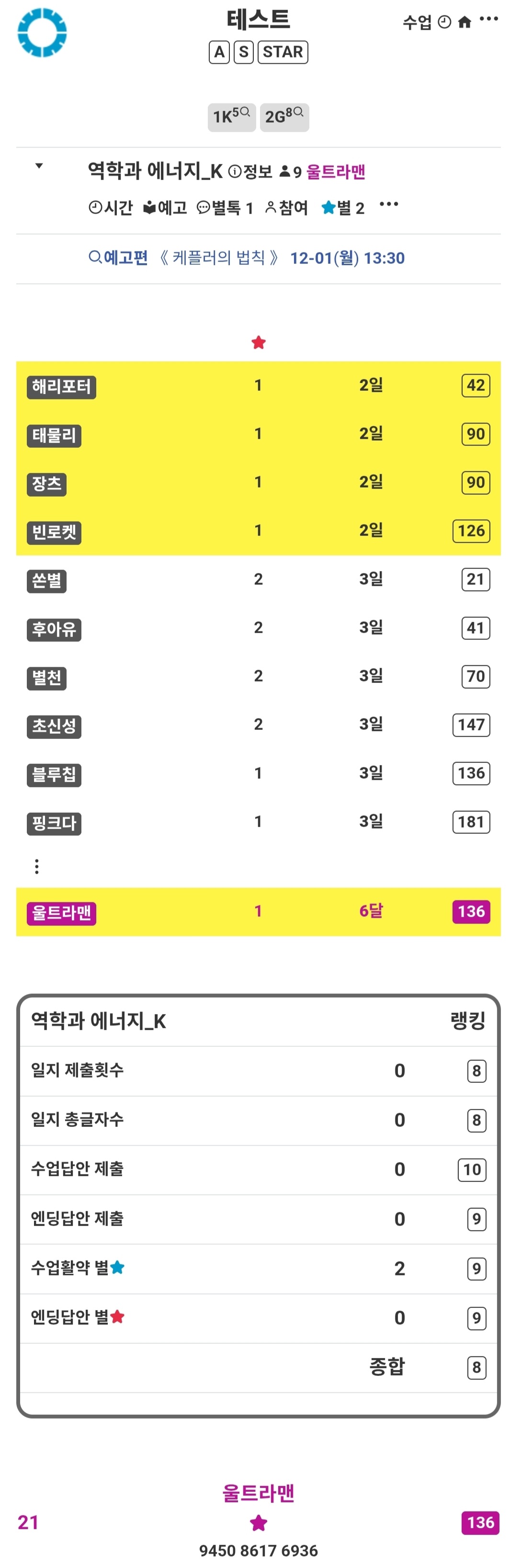Open 해리포터's ranking row

point(61,386)
